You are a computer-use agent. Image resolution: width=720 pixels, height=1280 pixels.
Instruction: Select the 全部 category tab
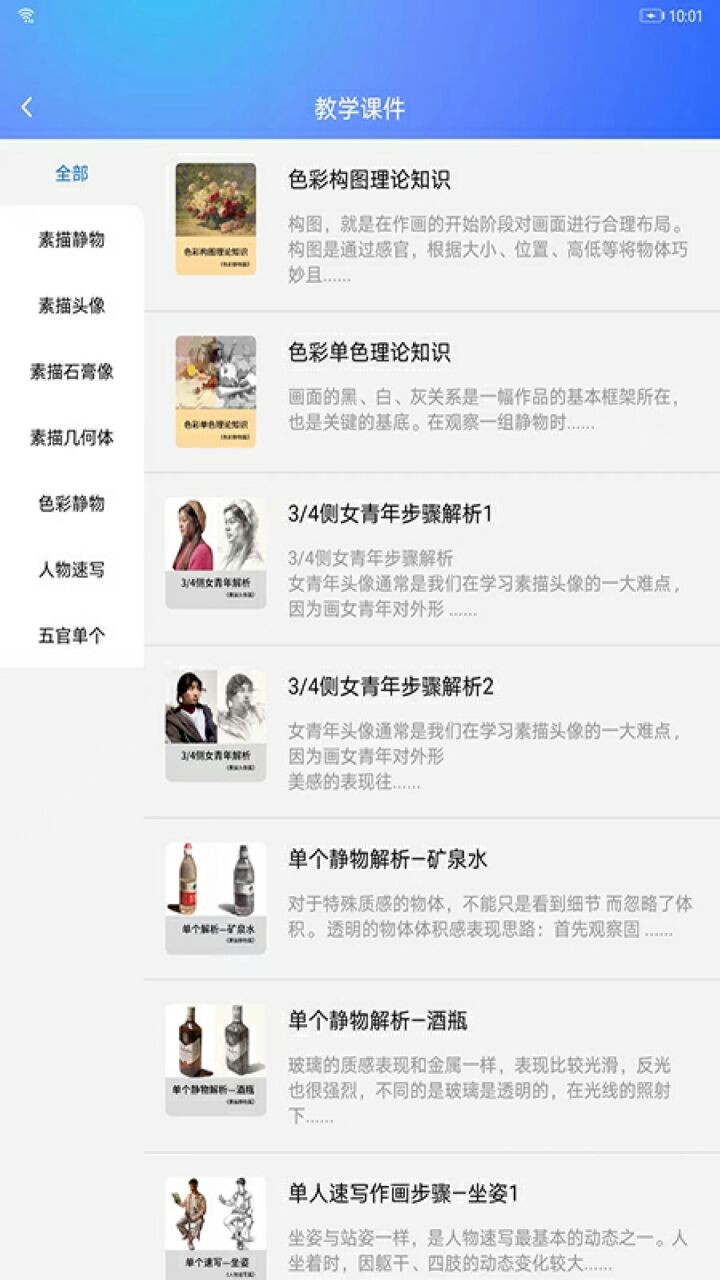point(71,172)
